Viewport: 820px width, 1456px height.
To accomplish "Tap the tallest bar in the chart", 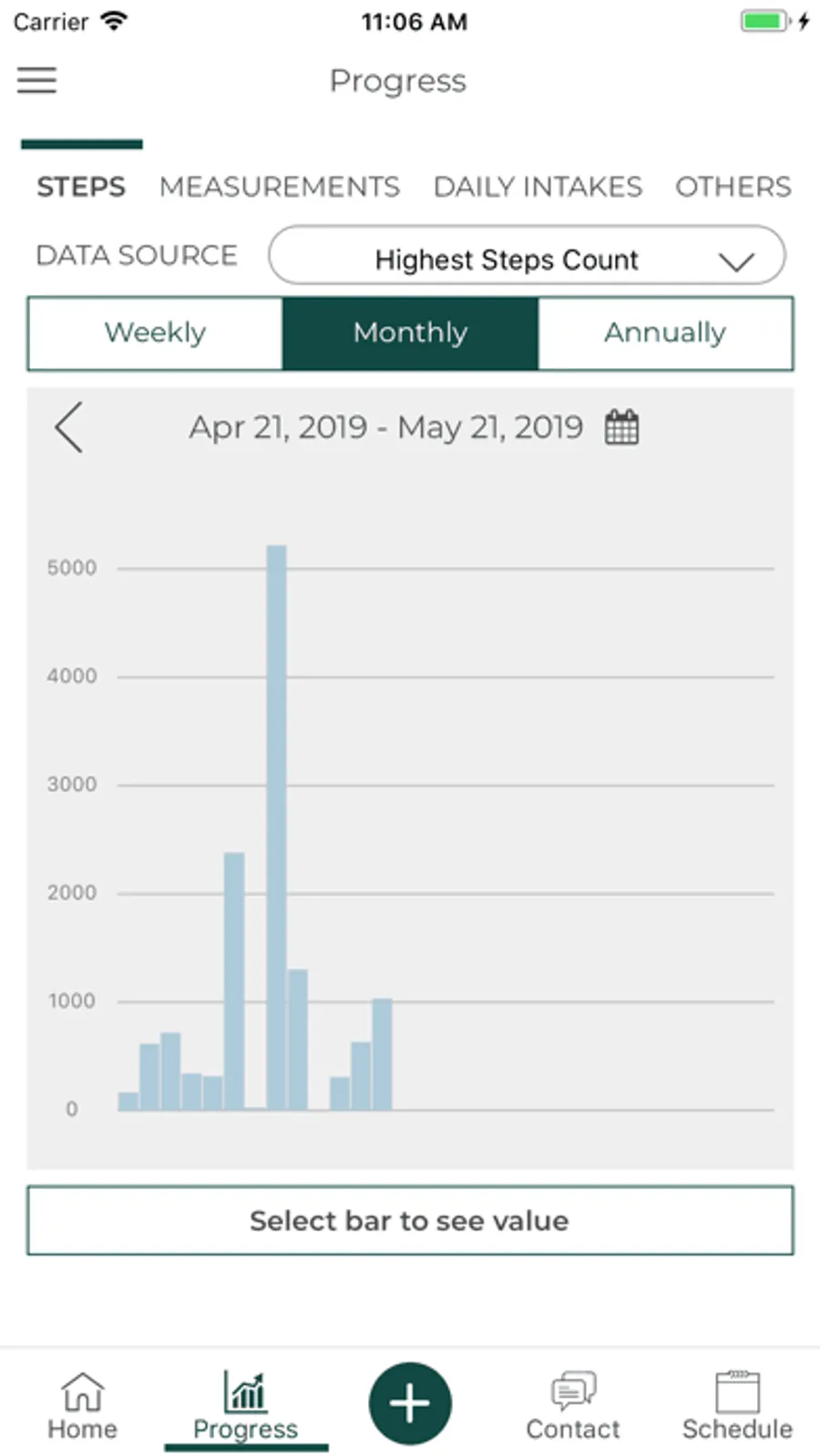I will point(276,827).
